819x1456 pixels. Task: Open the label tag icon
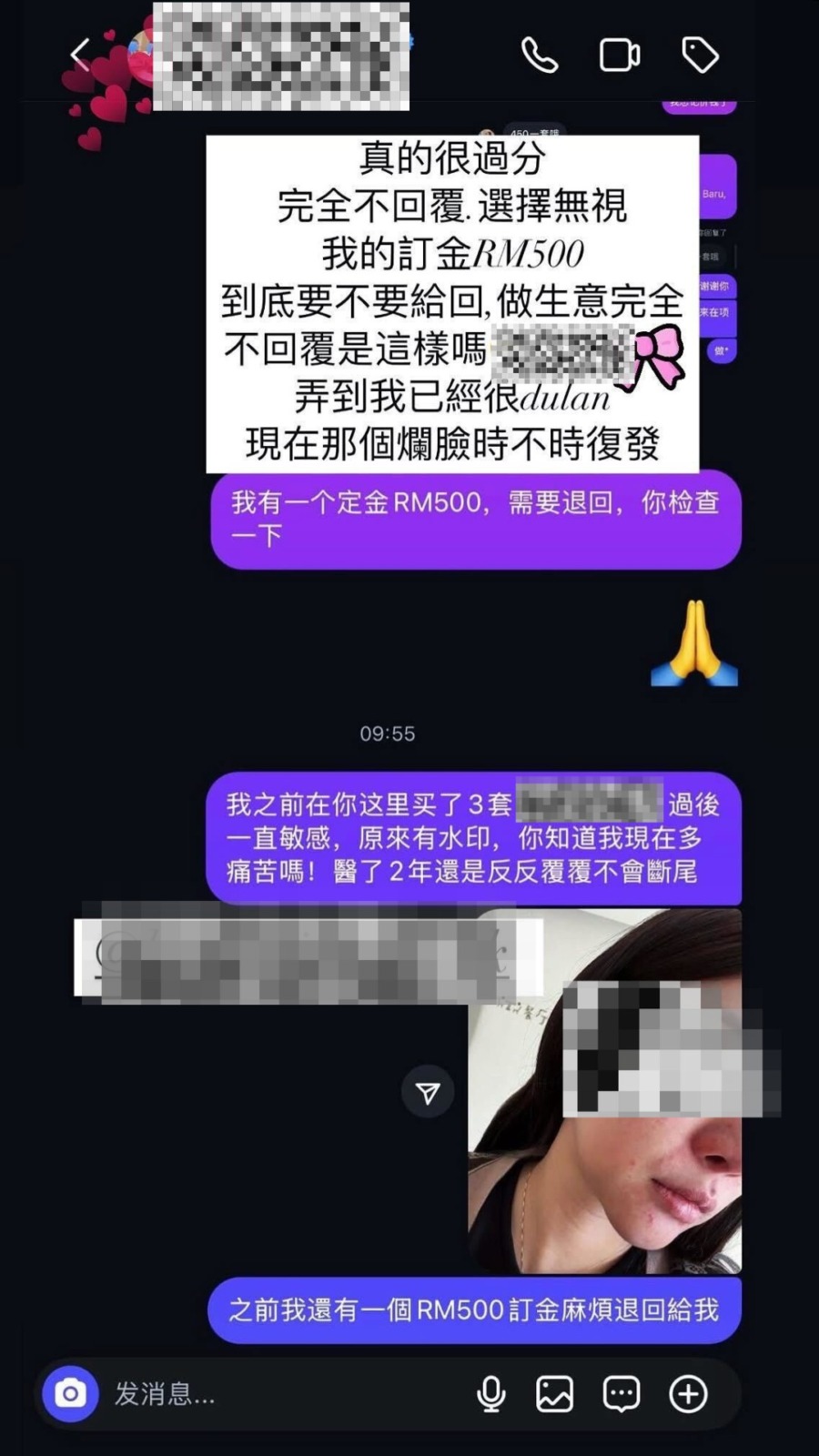click(x=700, y=56)
